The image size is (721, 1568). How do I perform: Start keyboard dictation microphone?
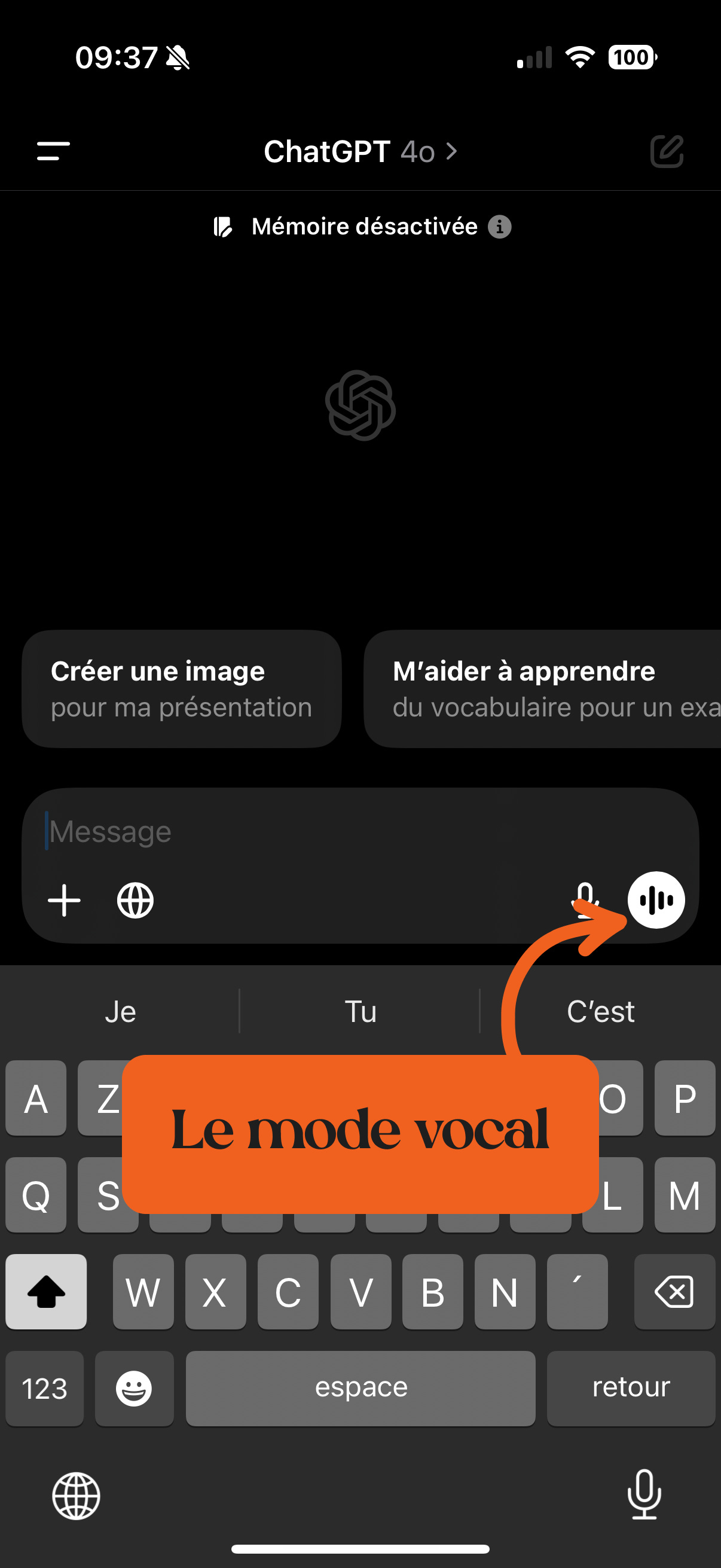click(644, 1494)
